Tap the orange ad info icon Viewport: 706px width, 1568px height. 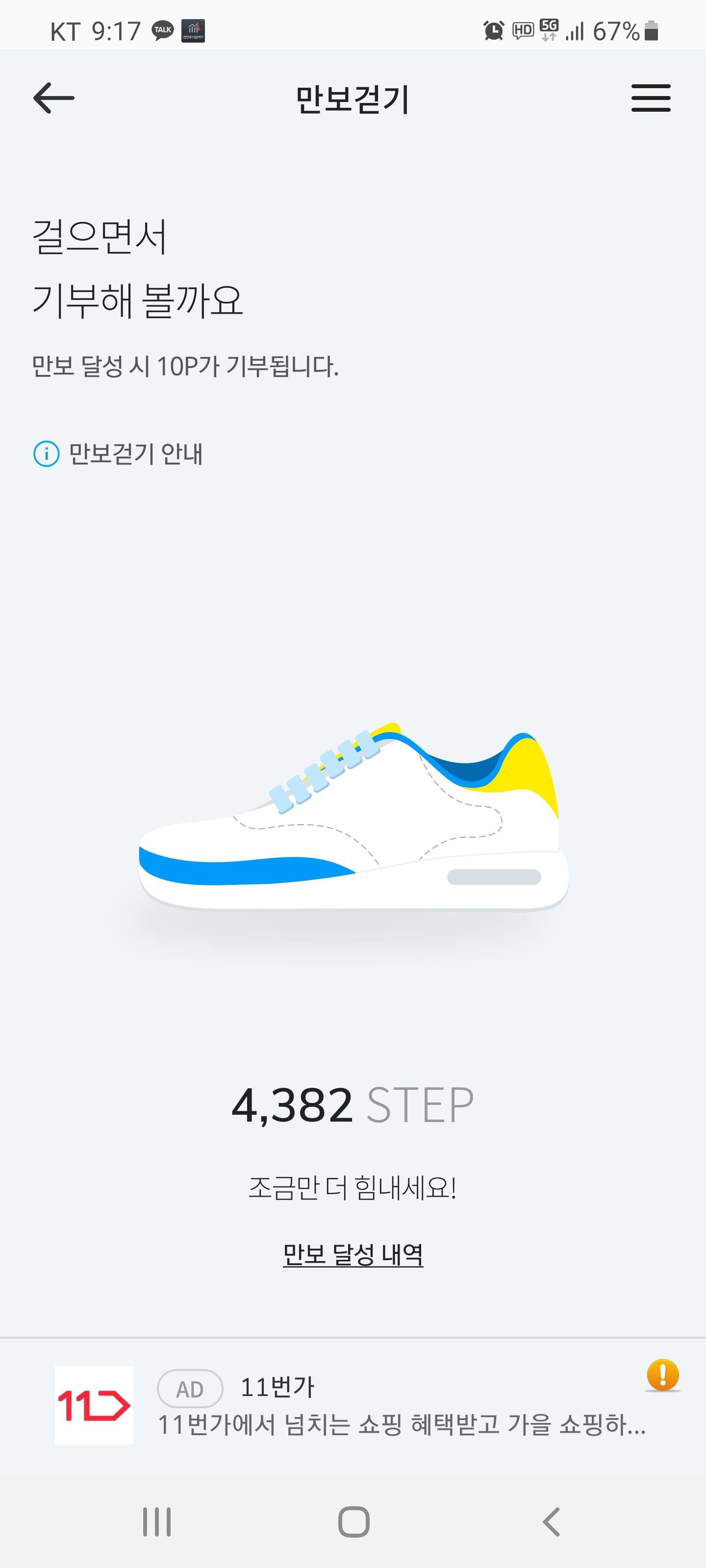662,1374
